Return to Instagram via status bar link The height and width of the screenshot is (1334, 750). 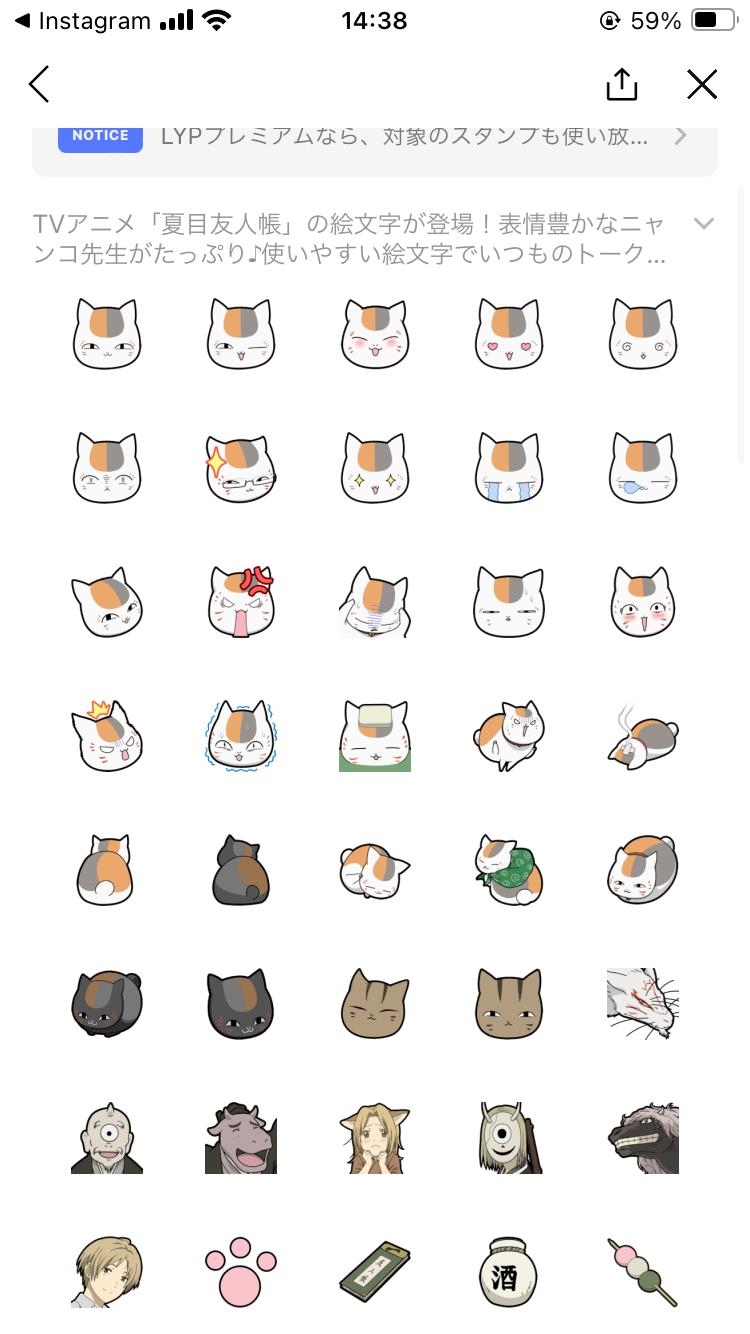point(82,20)
